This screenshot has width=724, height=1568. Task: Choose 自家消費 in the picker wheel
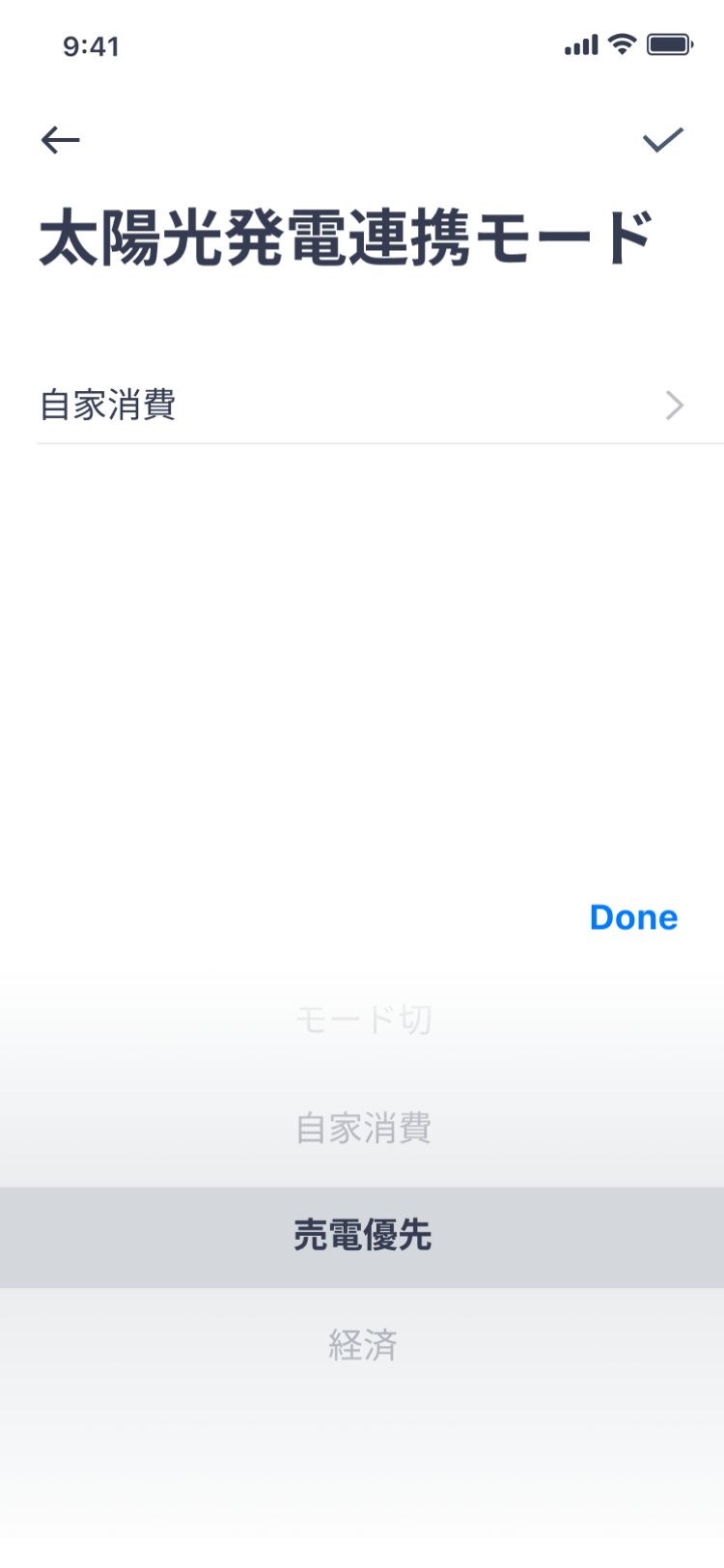[x=363, y=1128]
